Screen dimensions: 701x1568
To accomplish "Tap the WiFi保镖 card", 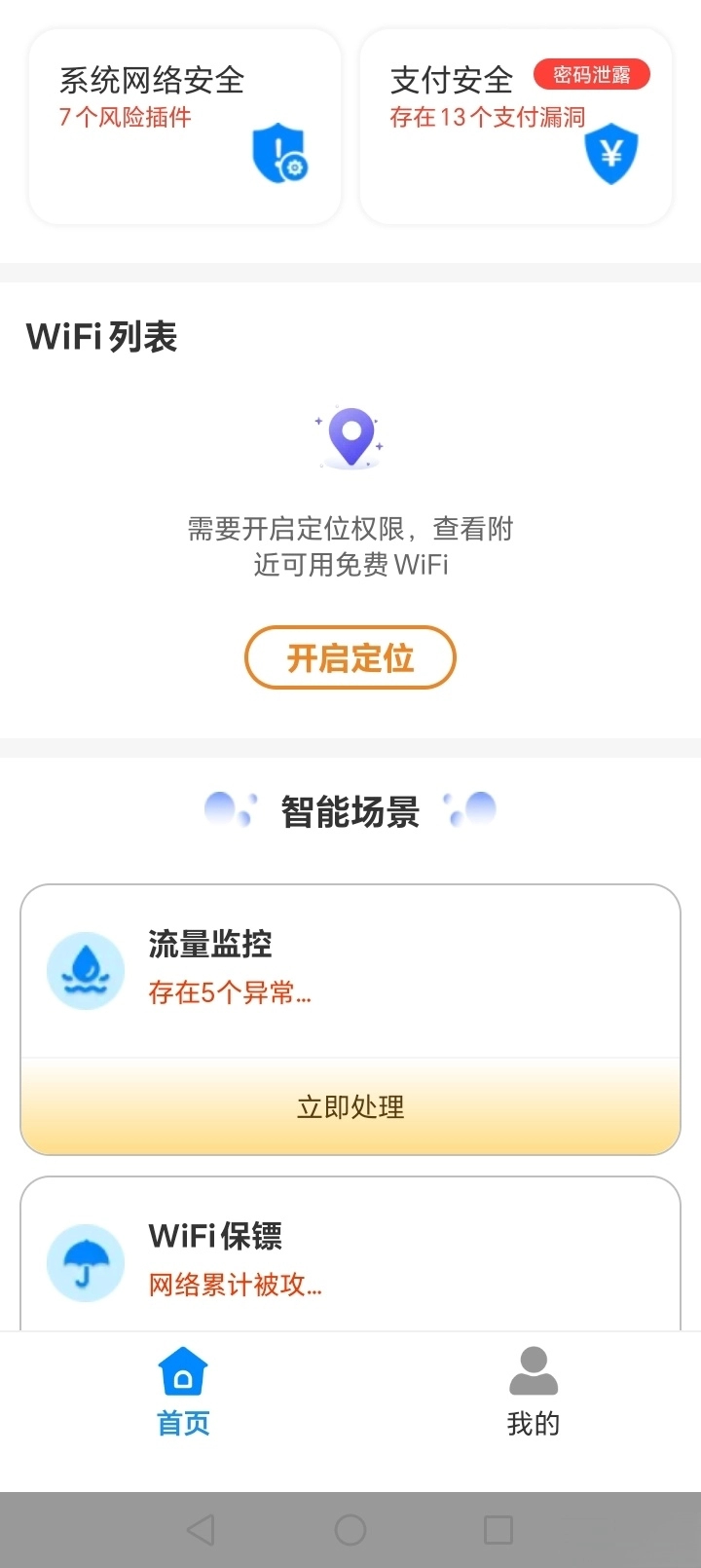I will [350, 1256].
